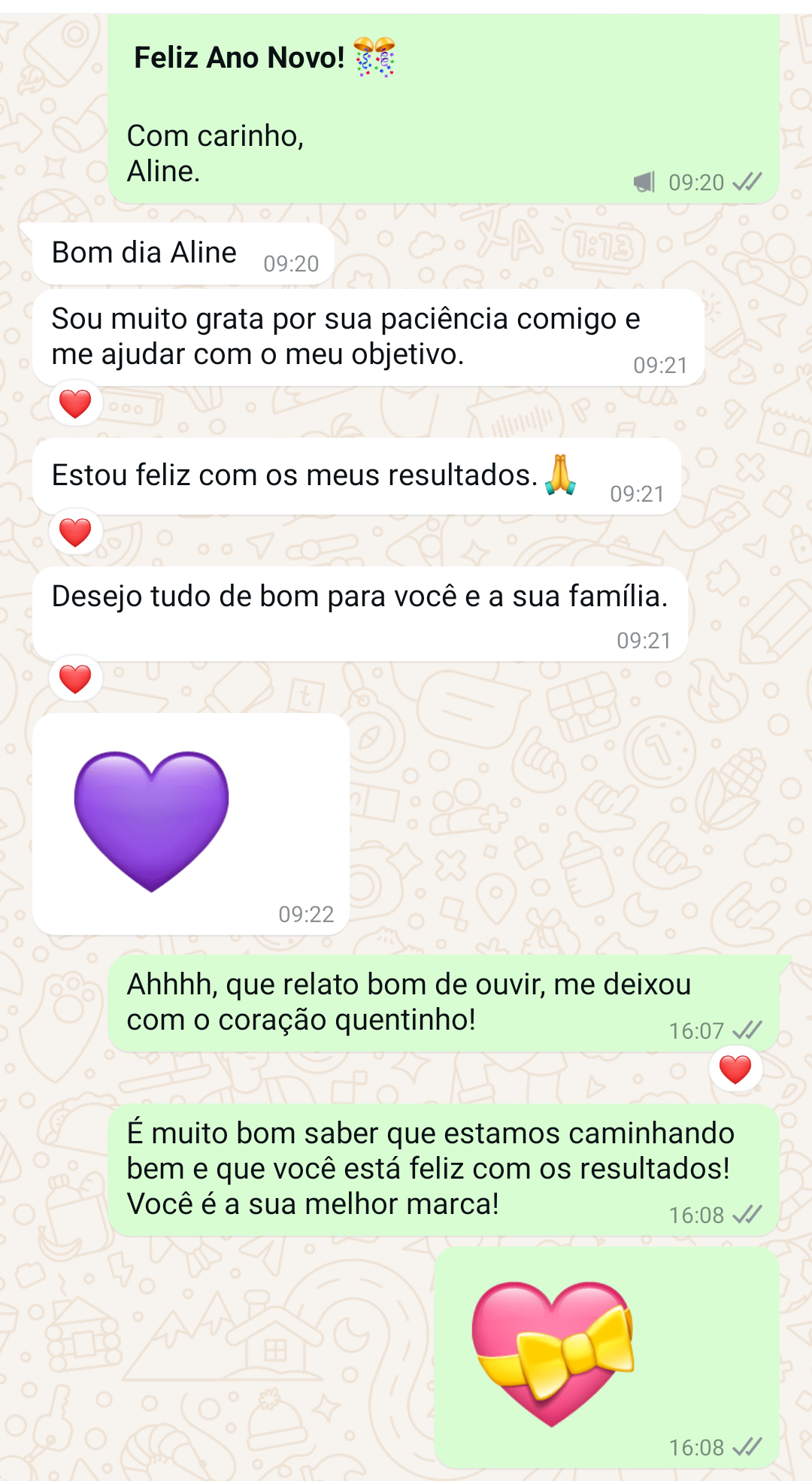Open heart reaction on "Ahhhh, que relato" message

(x=735, y=1070)
